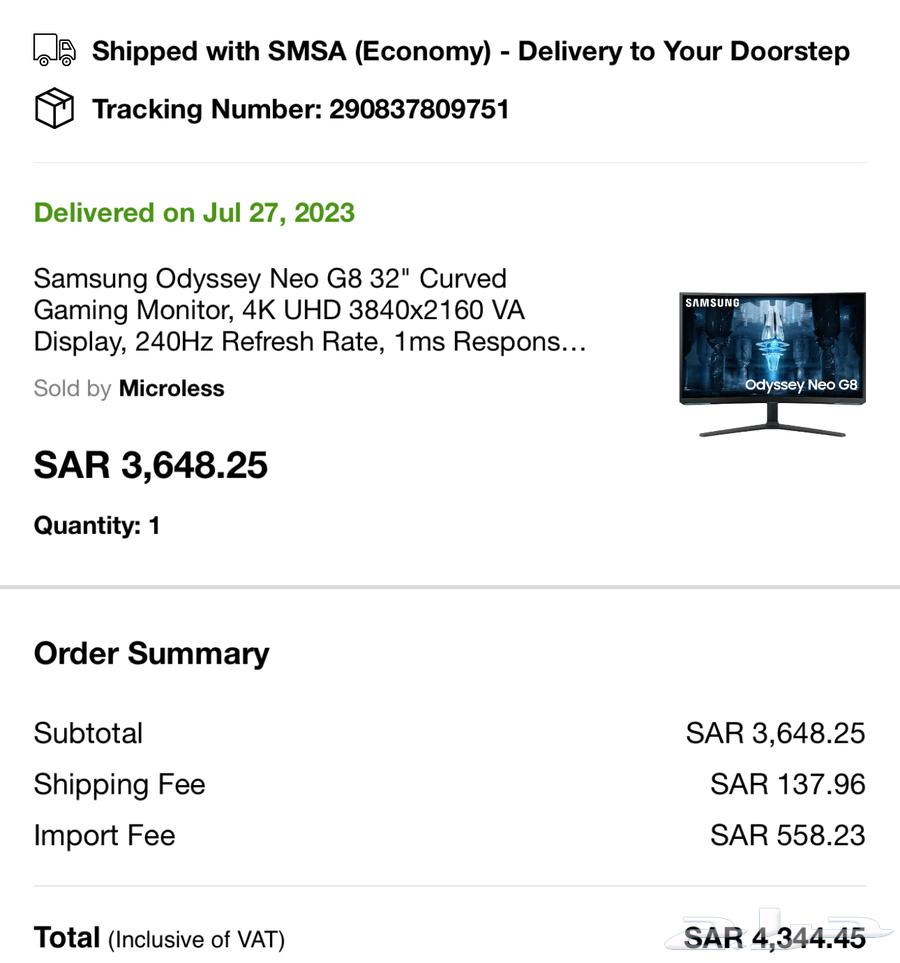Viewport: 900px width, 963px height.
Task: Open the Samsung Odyssey Neo G8 product image
Action: pos(771,364)
